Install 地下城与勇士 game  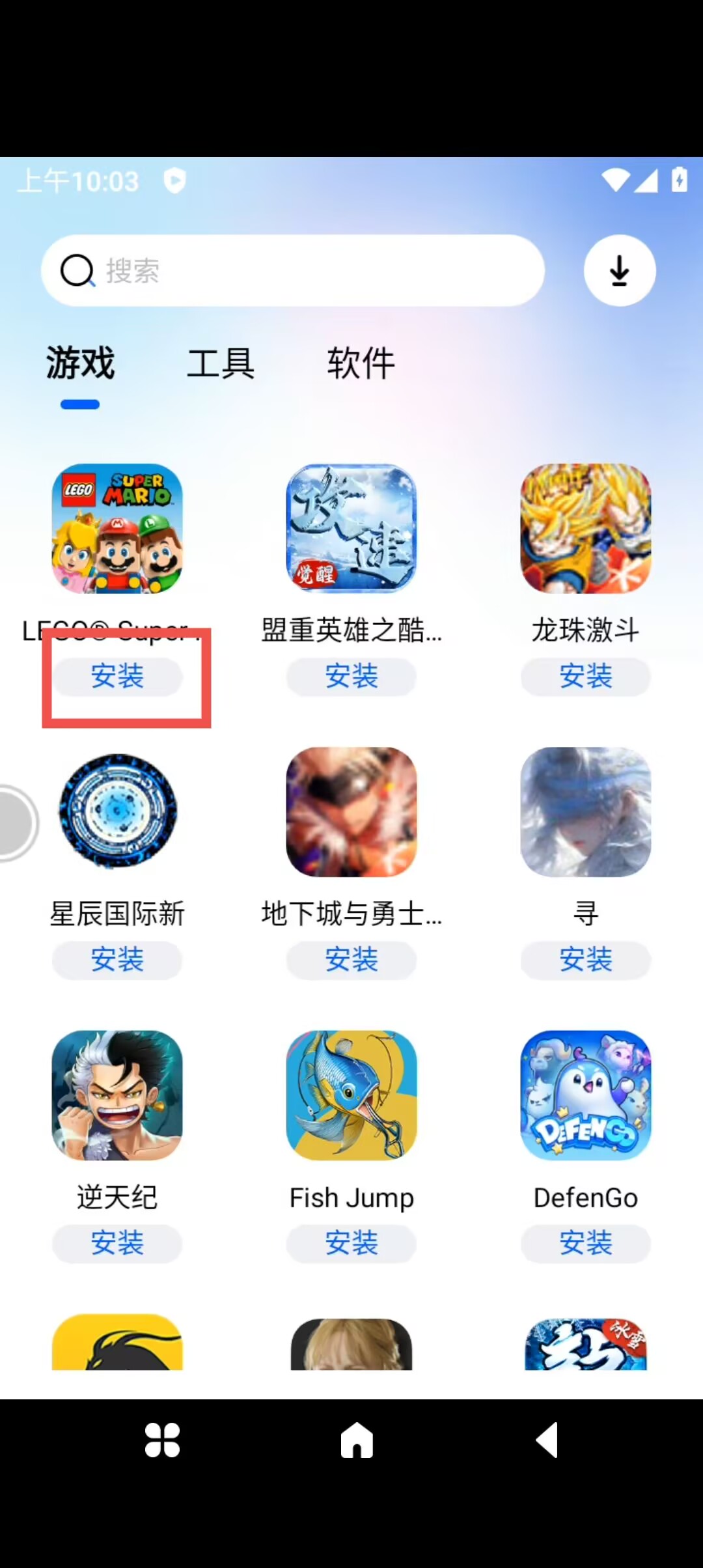tap(351, 960)
